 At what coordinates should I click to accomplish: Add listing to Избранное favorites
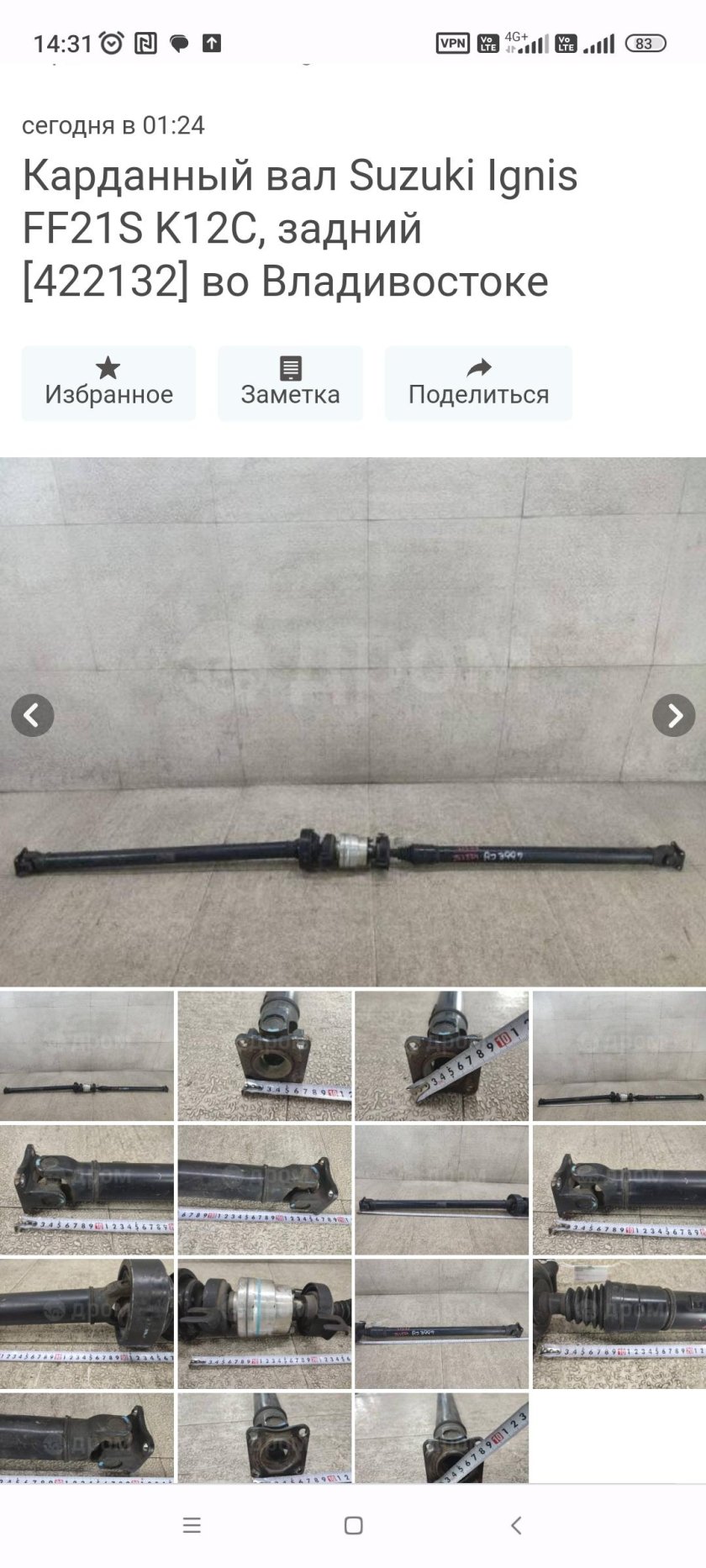(108, 383)
